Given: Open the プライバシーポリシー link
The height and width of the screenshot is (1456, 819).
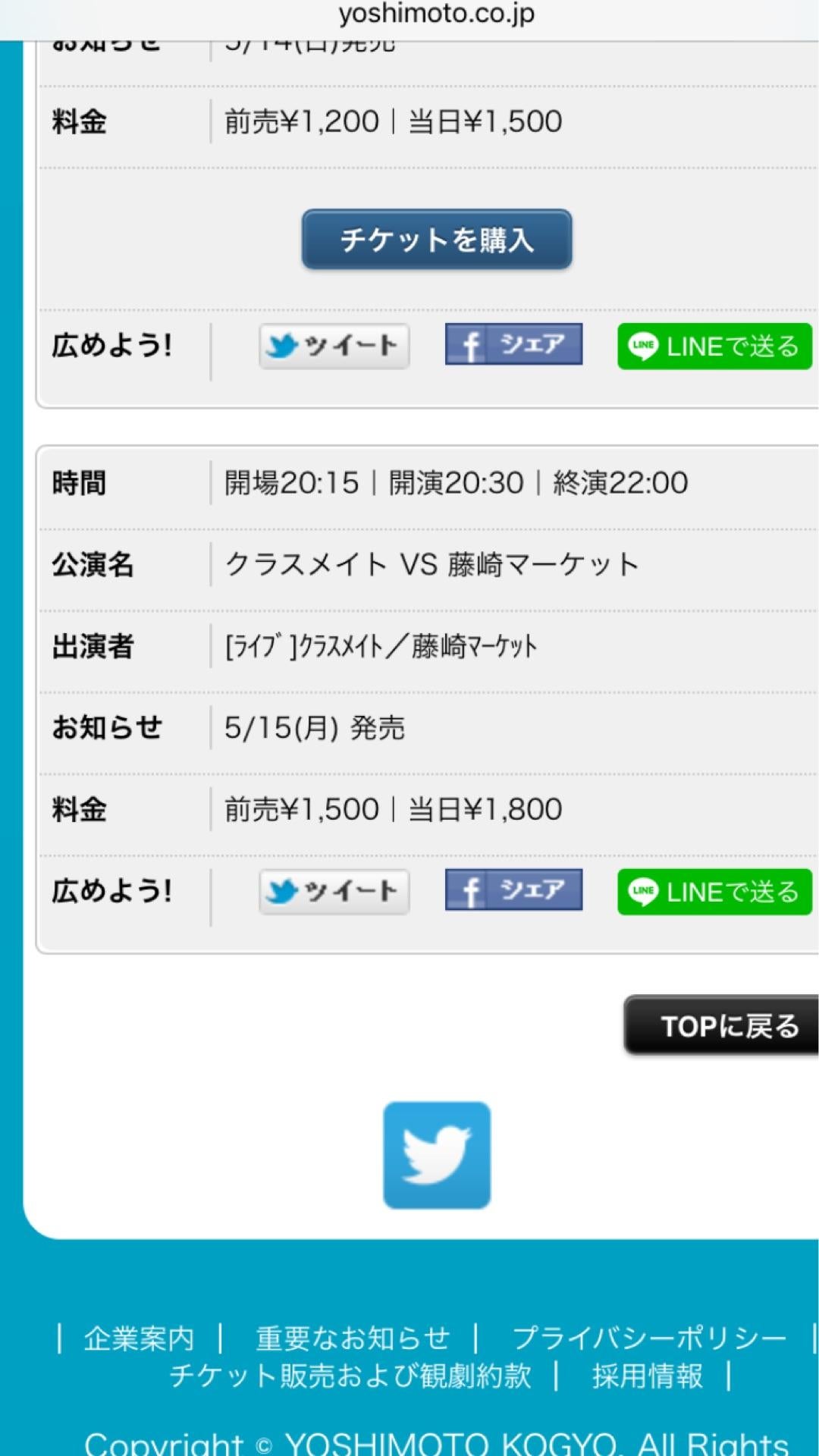Looking at the screenshot, I should (649, 1339).
